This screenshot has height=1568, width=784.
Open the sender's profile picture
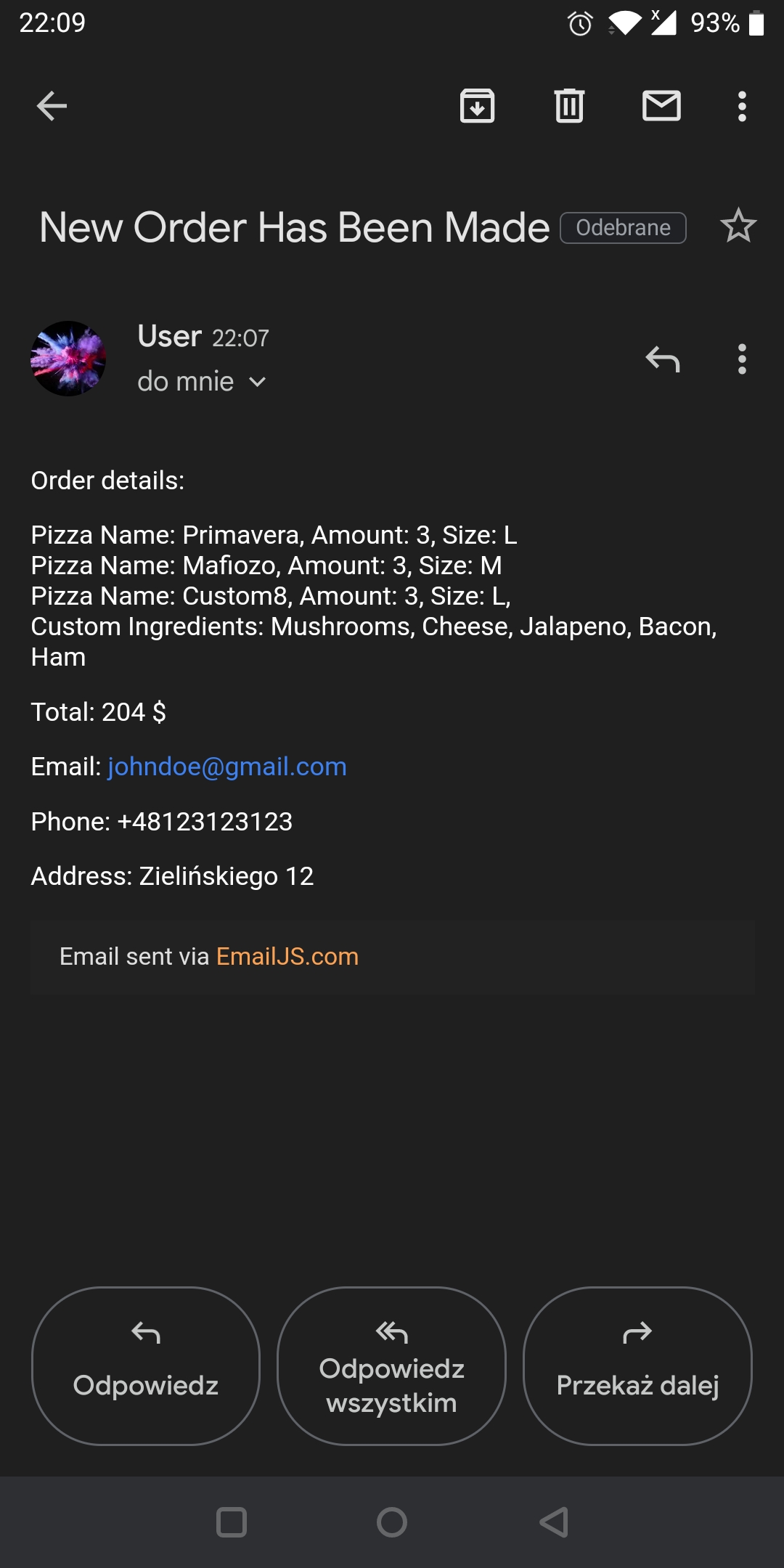[x=68, y=359]
